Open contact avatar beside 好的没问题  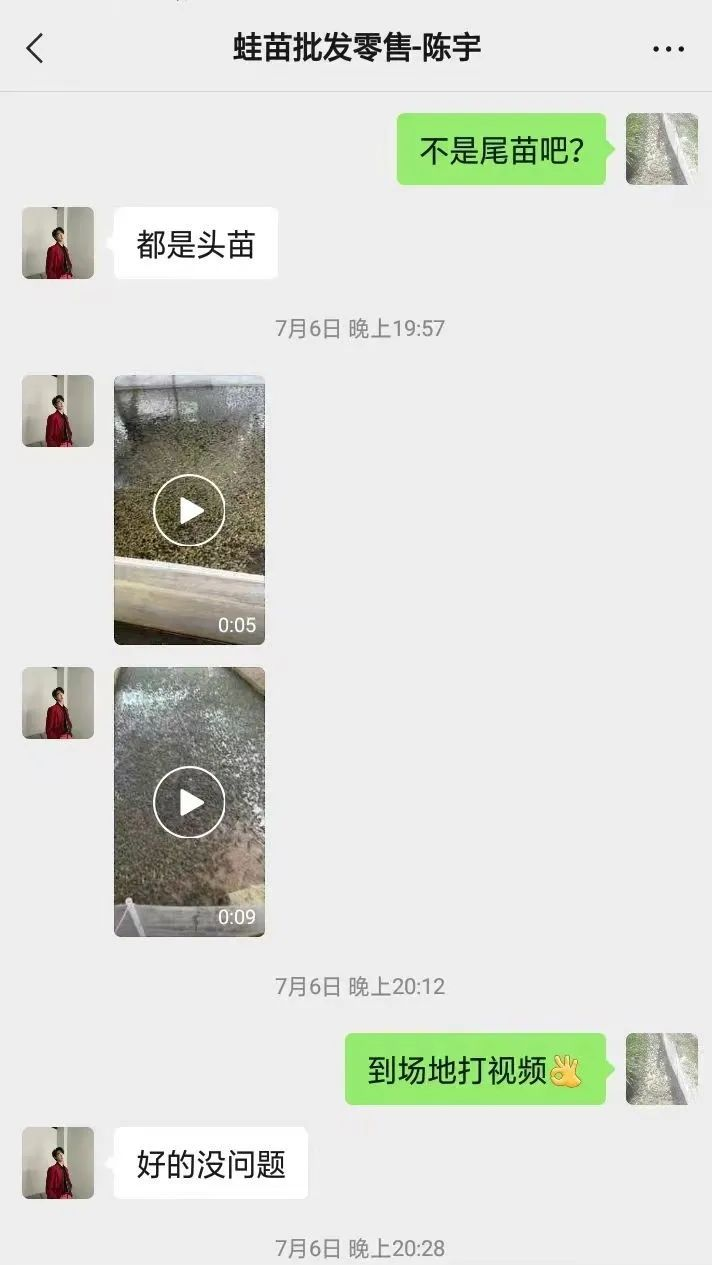[x=58, y=1163]
